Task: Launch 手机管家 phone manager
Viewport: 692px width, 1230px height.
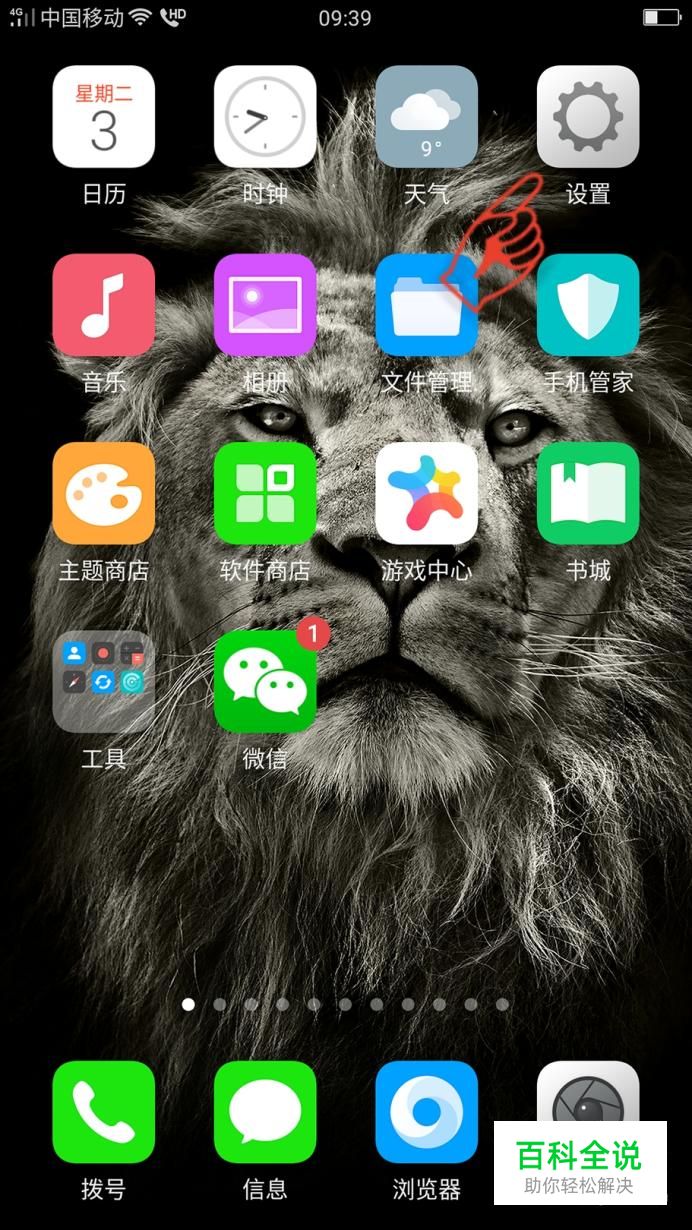Action: pos(588,305)
